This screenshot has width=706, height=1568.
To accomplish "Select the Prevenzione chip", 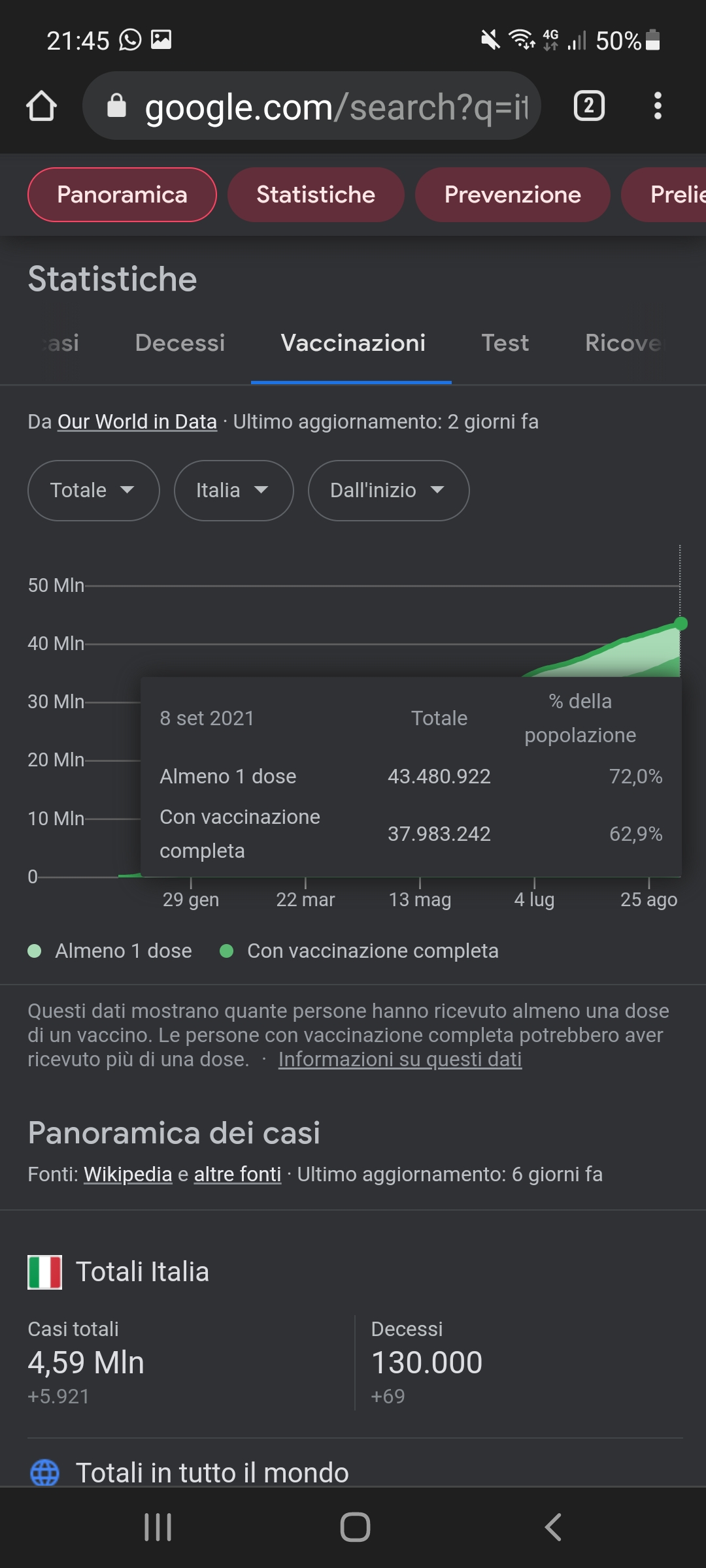I will point(513,195).
